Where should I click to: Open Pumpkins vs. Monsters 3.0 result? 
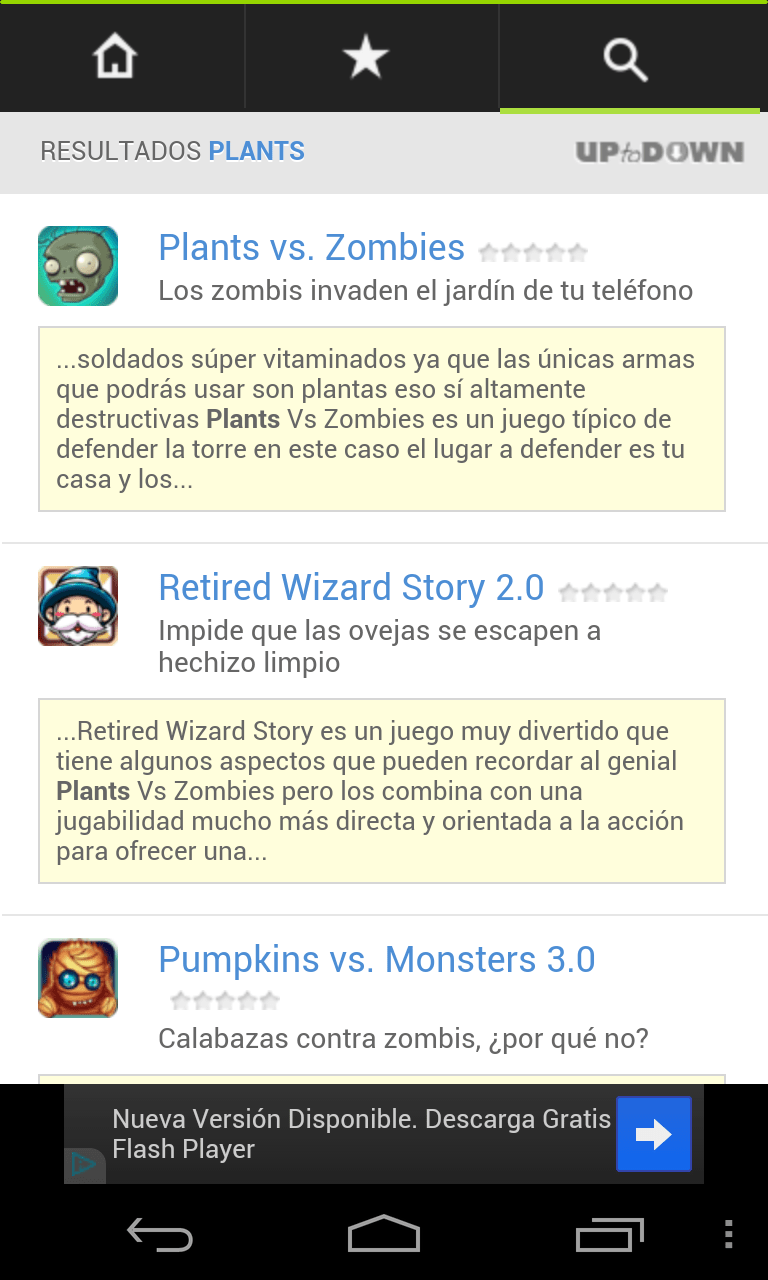pyautogui.click(x=377, y=960)
